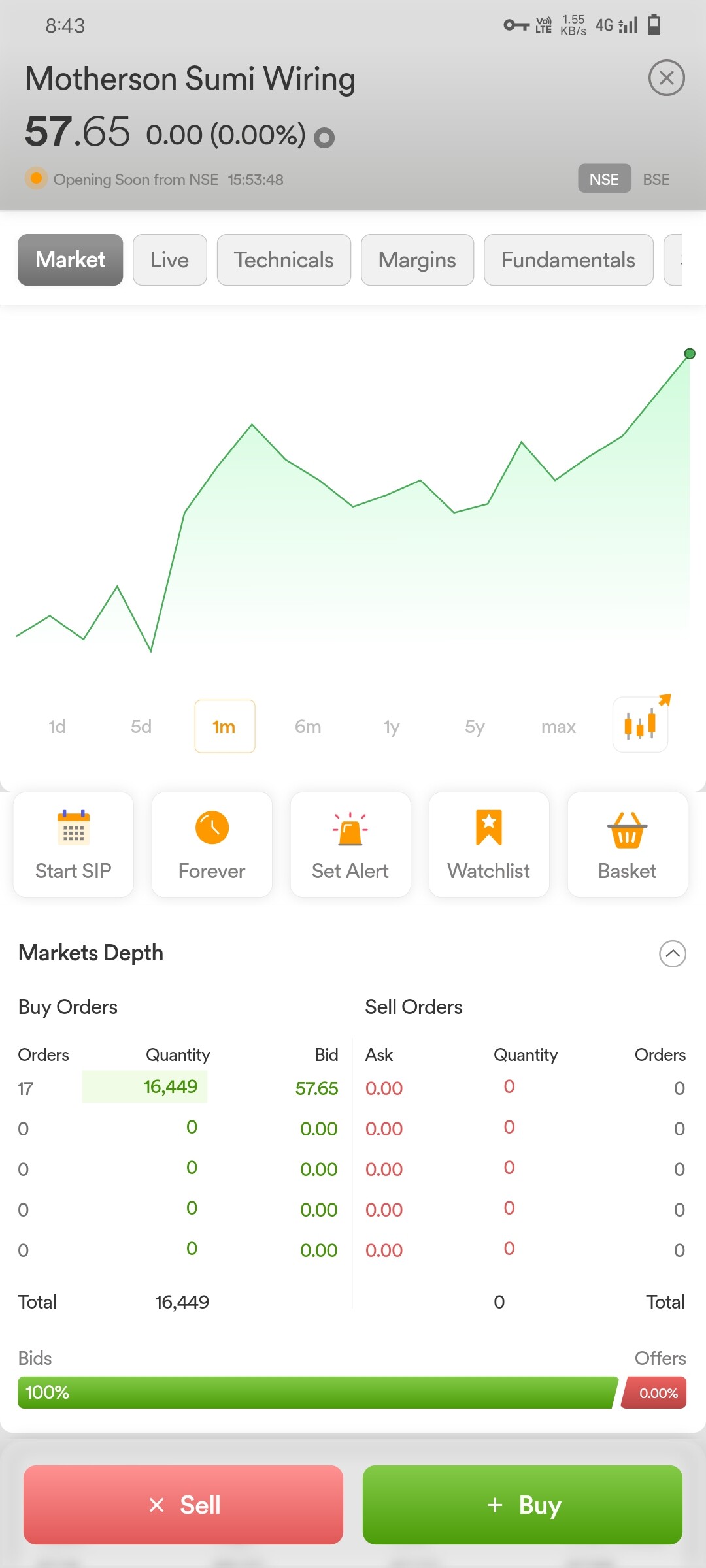The width and height of the screenshot is (706, 1568).
Task: Start SIP for this stock
Action: (x=73, y=845)
